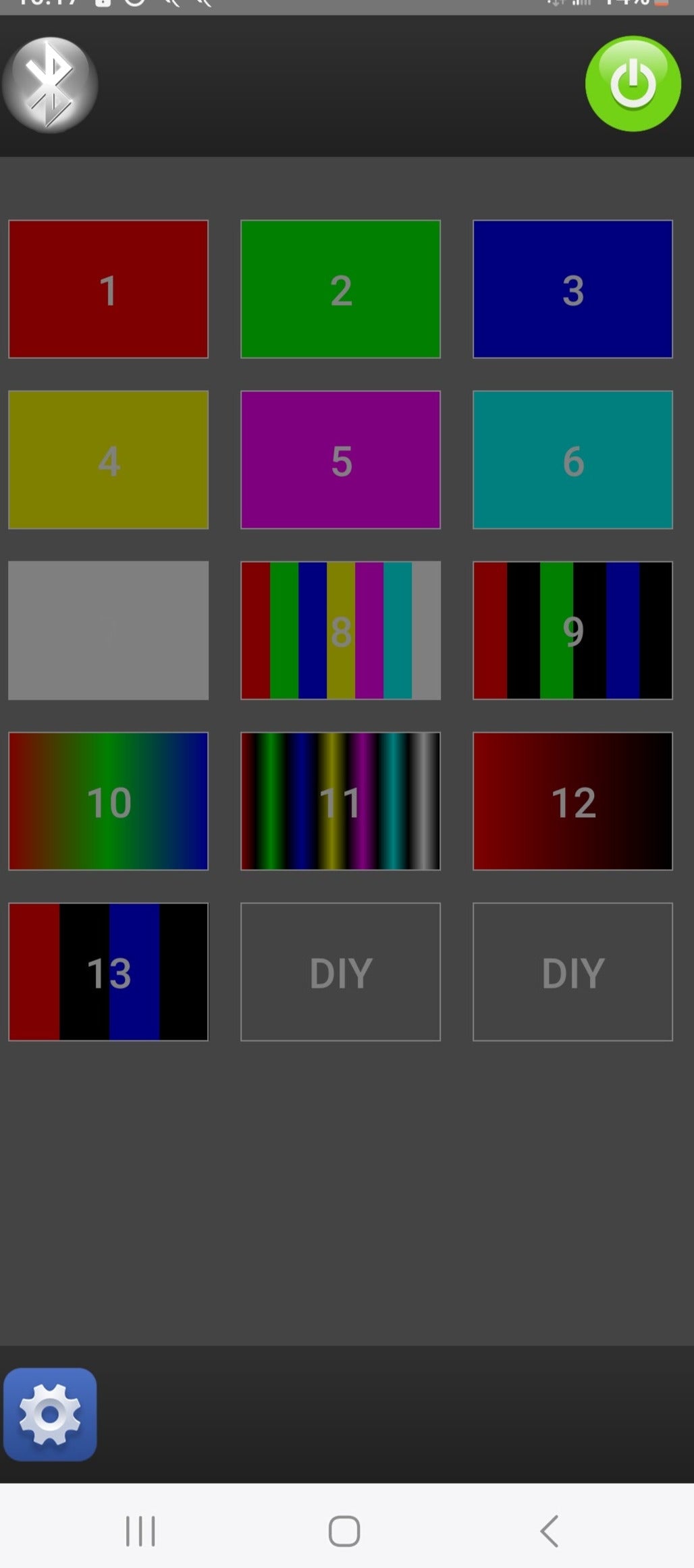694x1568 pixels.
Task: Open the first DIY preset slot
Action: (x=340, y=972)
